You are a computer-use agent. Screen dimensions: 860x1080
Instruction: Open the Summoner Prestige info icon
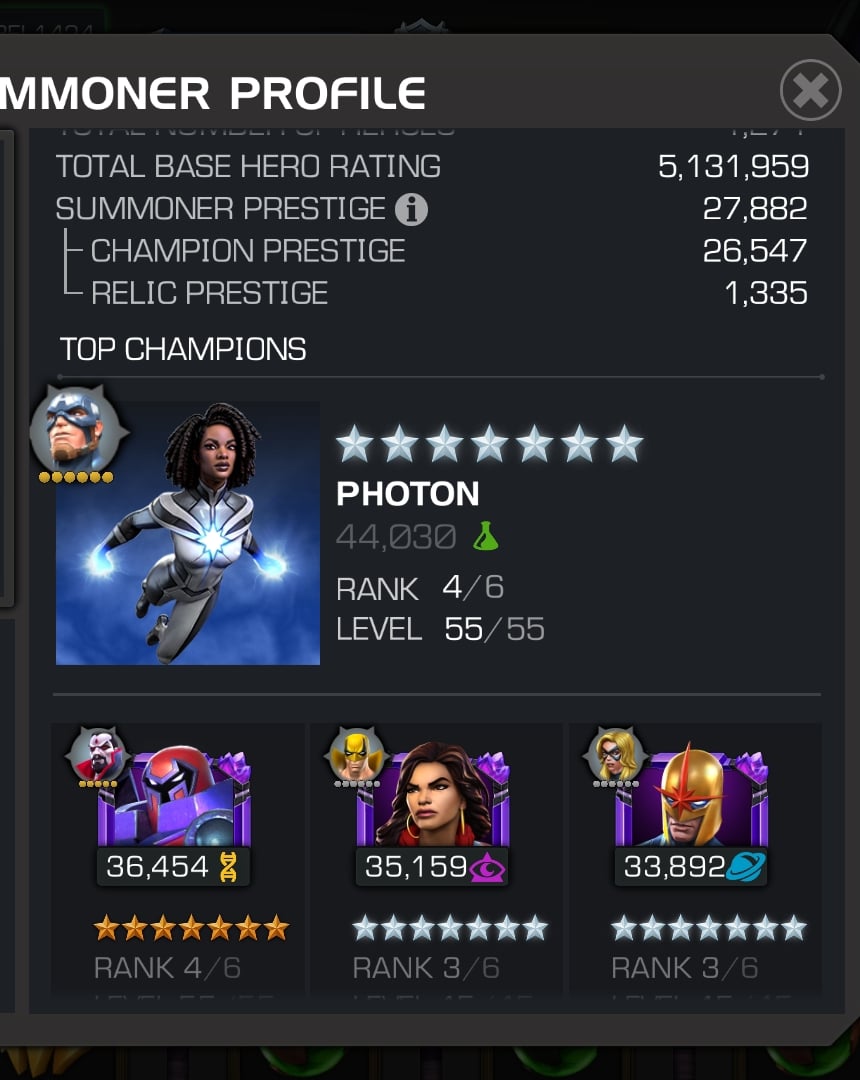411,209
